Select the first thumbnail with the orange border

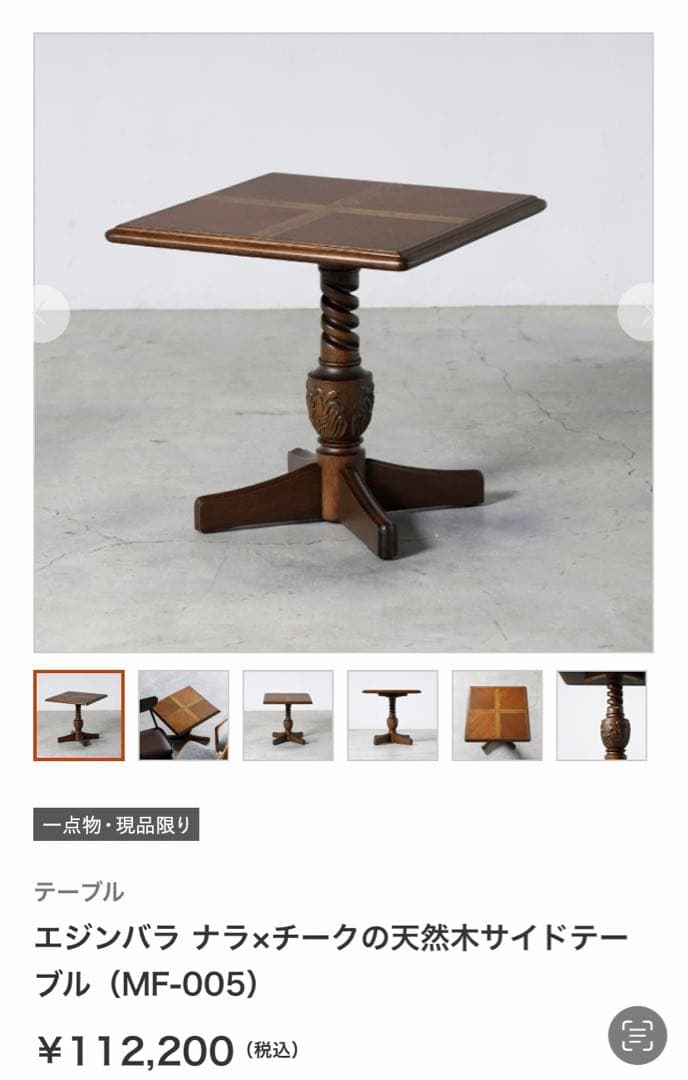(79, 715)
